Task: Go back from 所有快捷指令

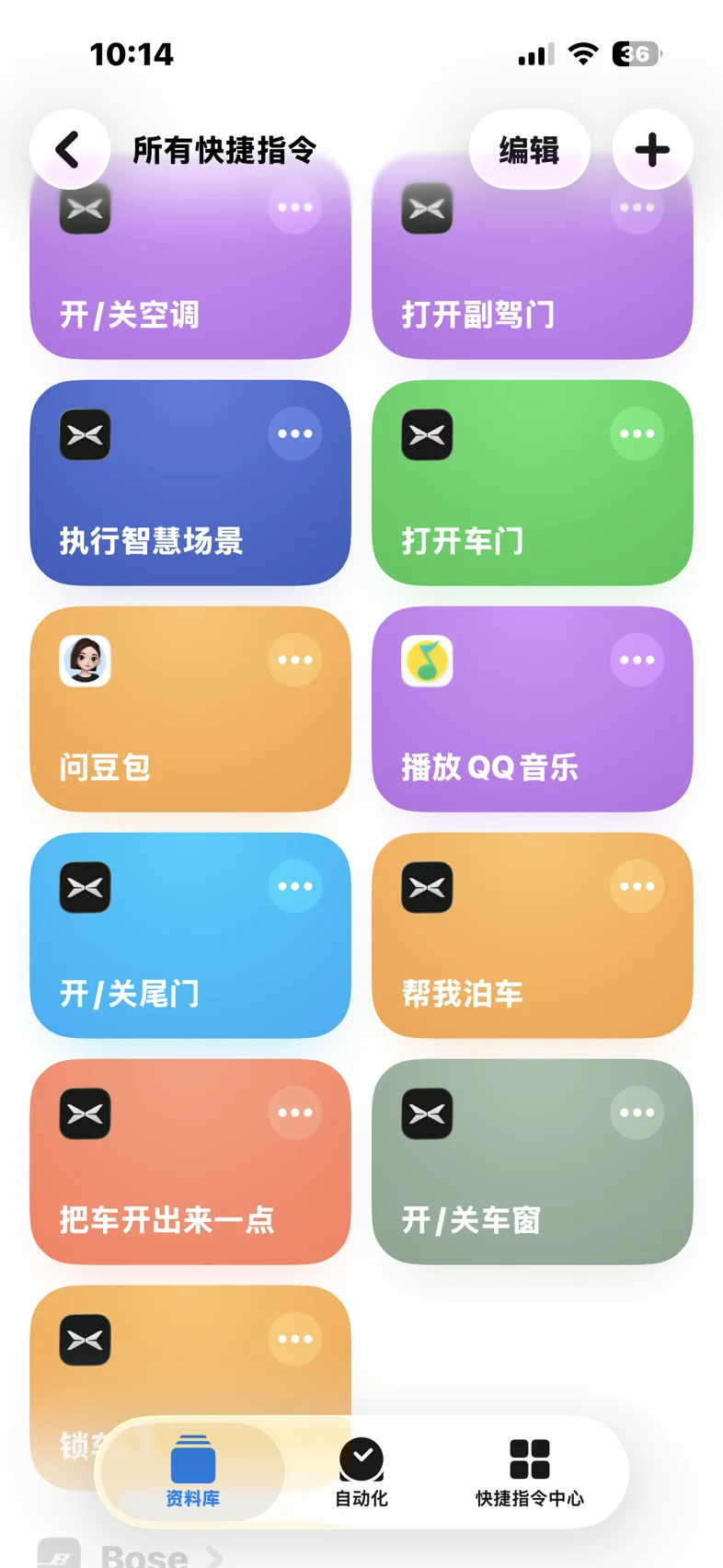Action: [70, 149]
